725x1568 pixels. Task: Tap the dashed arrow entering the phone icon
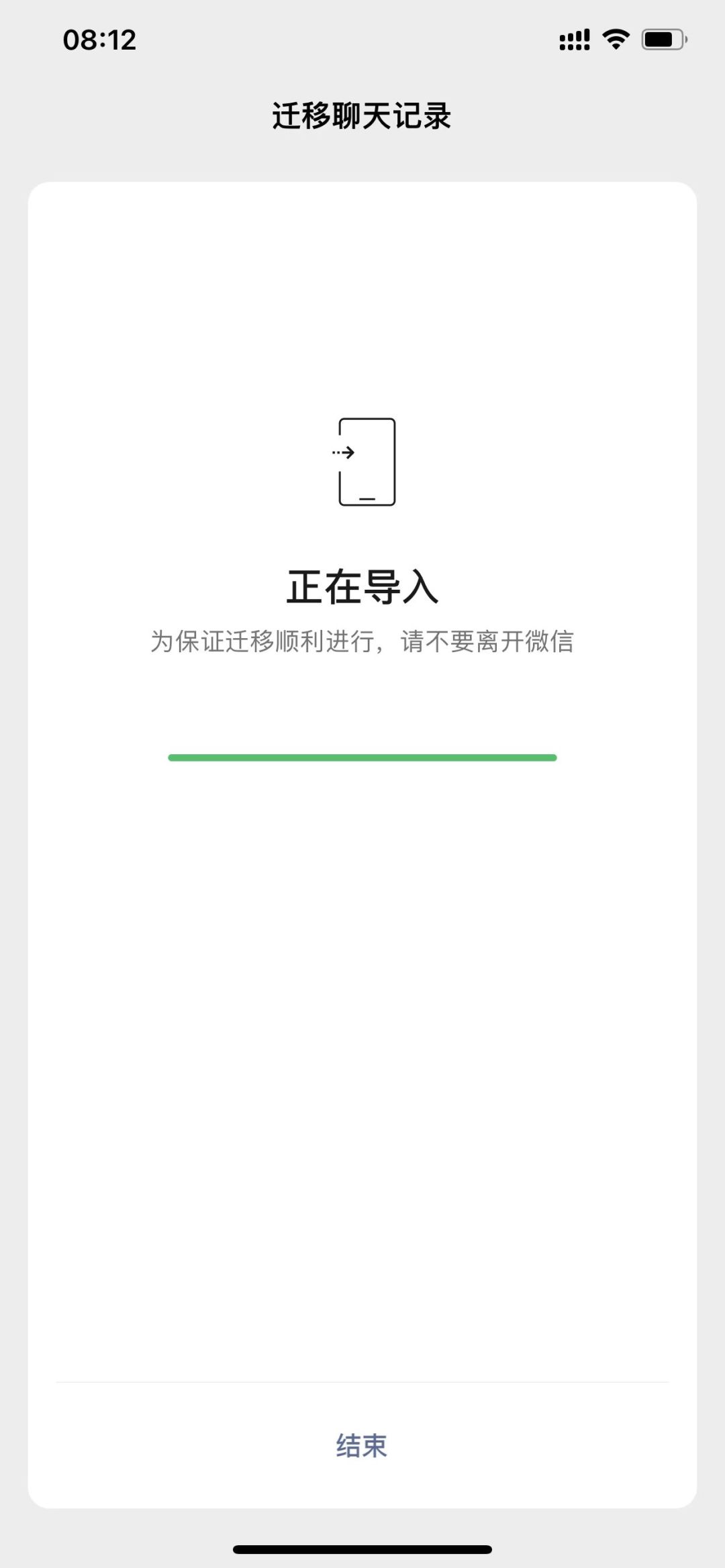[x=344, y=453]
